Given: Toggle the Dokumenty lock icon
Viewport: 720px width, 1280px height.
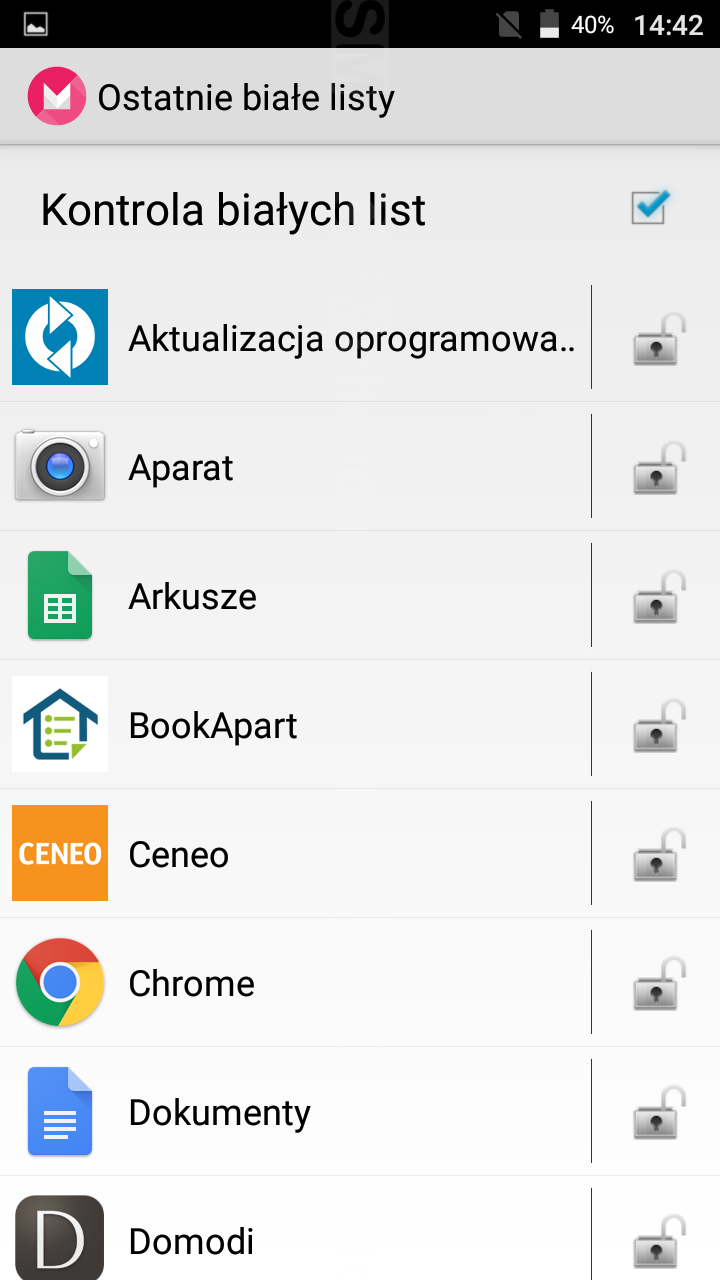Looking at the screenshot, I should tap(659, 1113).
